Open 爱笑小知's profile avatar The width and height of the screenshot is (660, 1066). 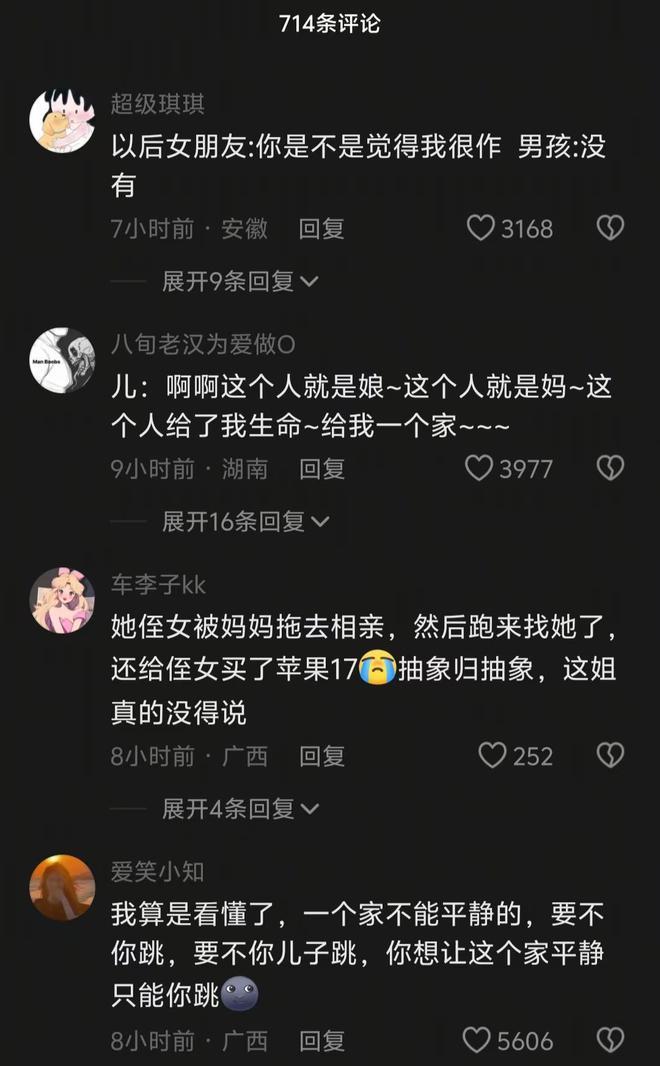pyautogui.click(x=62, y=886)
